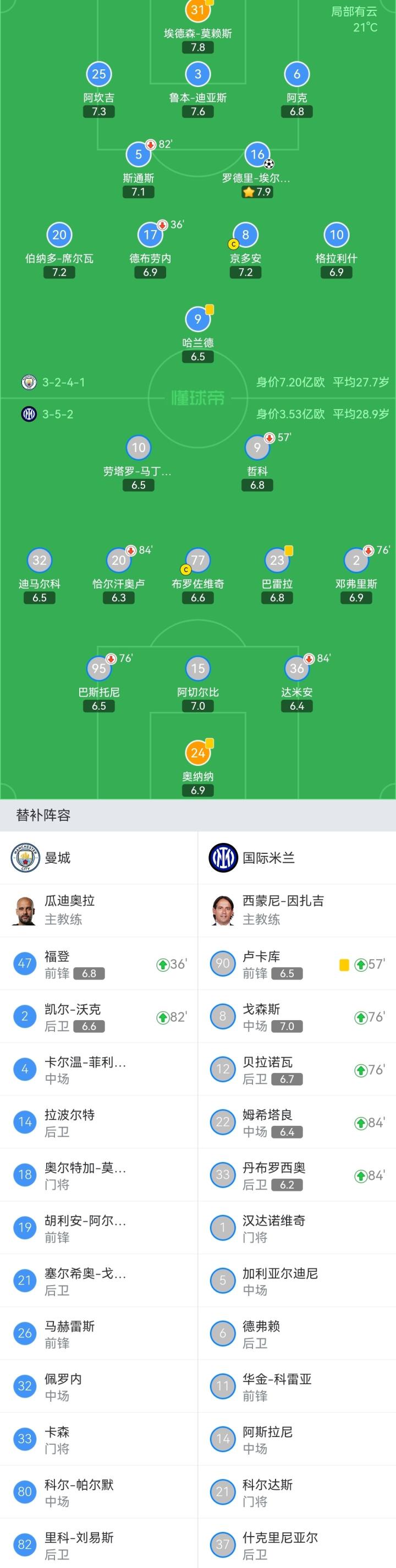Tap Acerbi number 15
Screen dimensions: 396x1568
point(197,669)
